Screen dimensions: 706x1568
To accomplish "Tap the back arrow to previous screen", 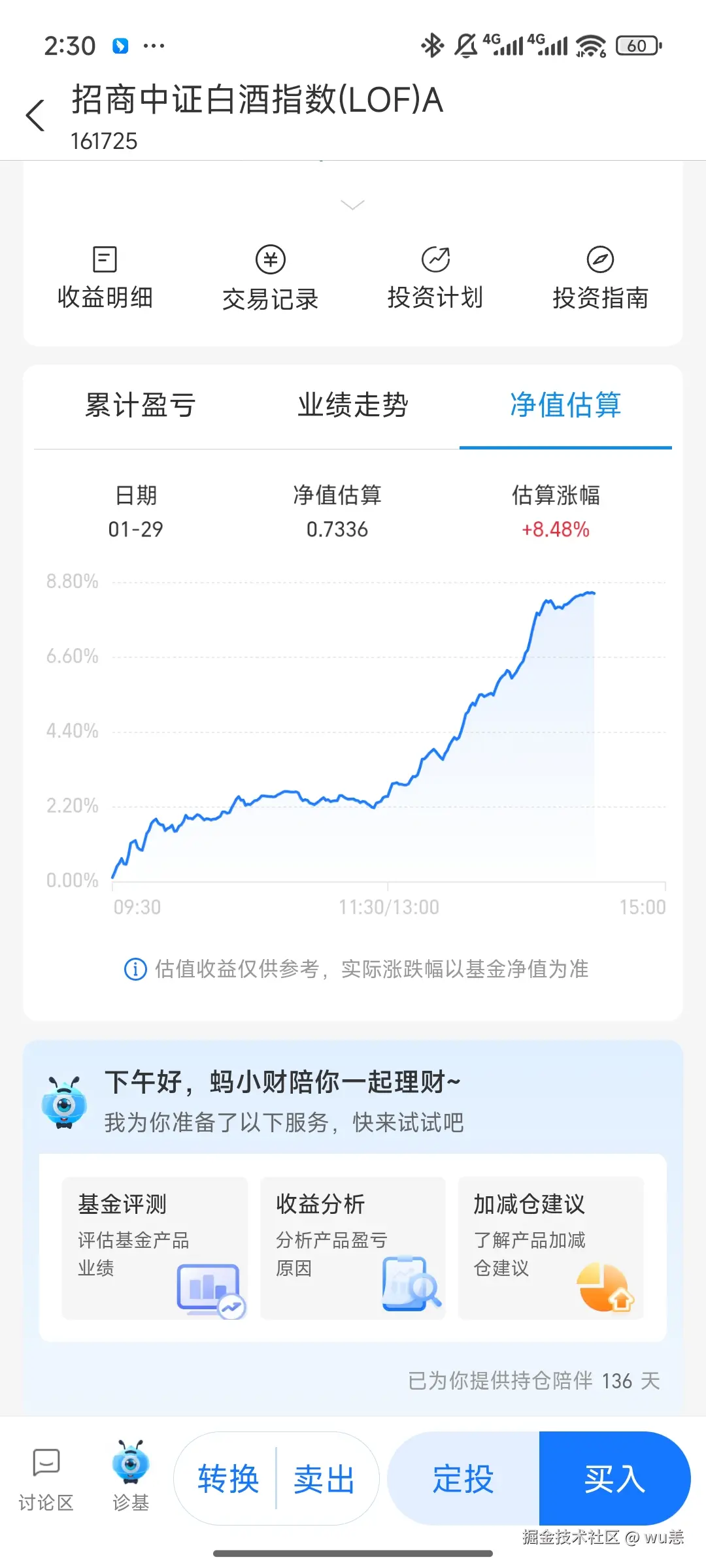I will [x=35, y=115].
